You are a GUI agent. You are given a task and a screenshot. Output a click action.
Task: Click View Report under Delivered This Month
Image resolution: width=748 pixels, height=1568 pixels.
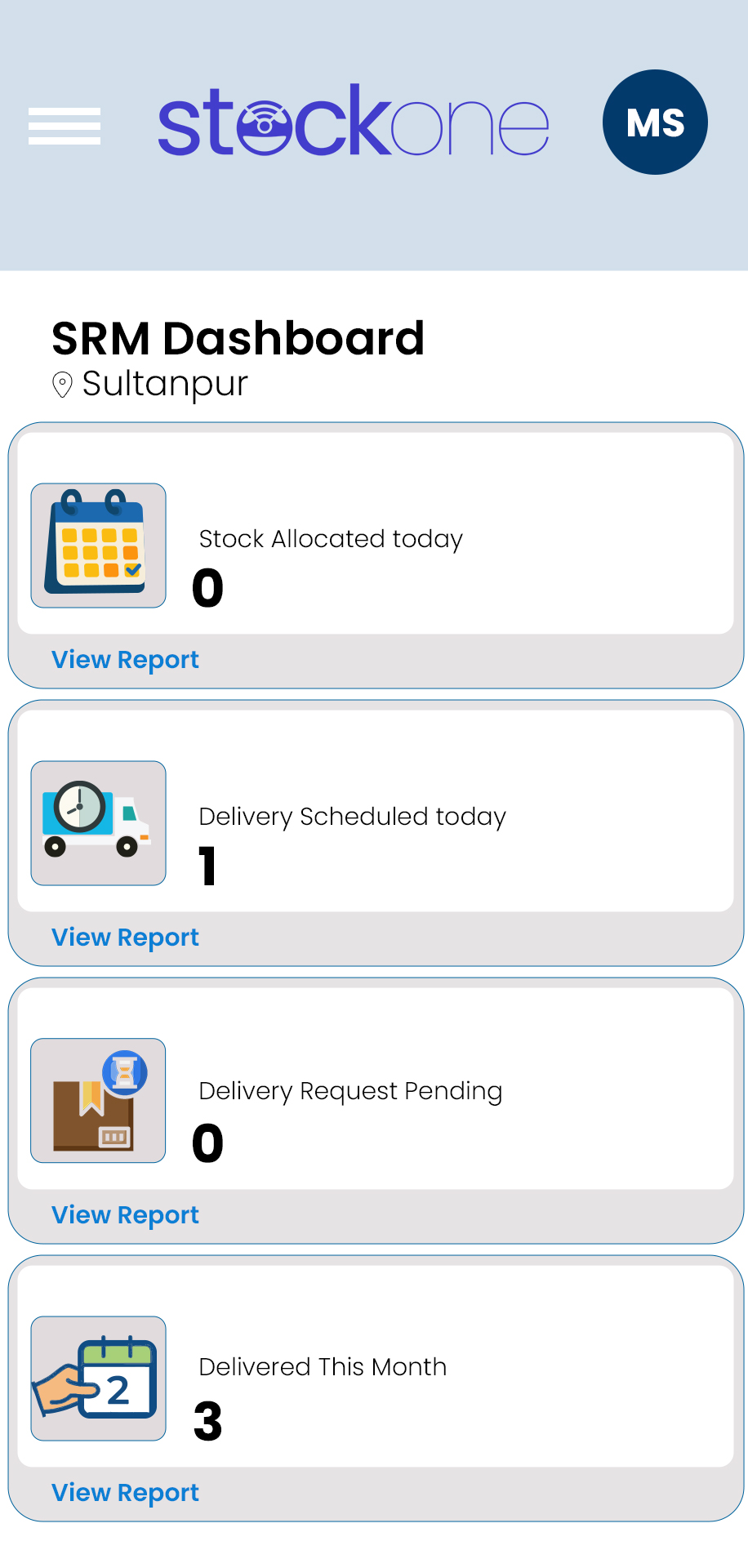click(125, 1493)
